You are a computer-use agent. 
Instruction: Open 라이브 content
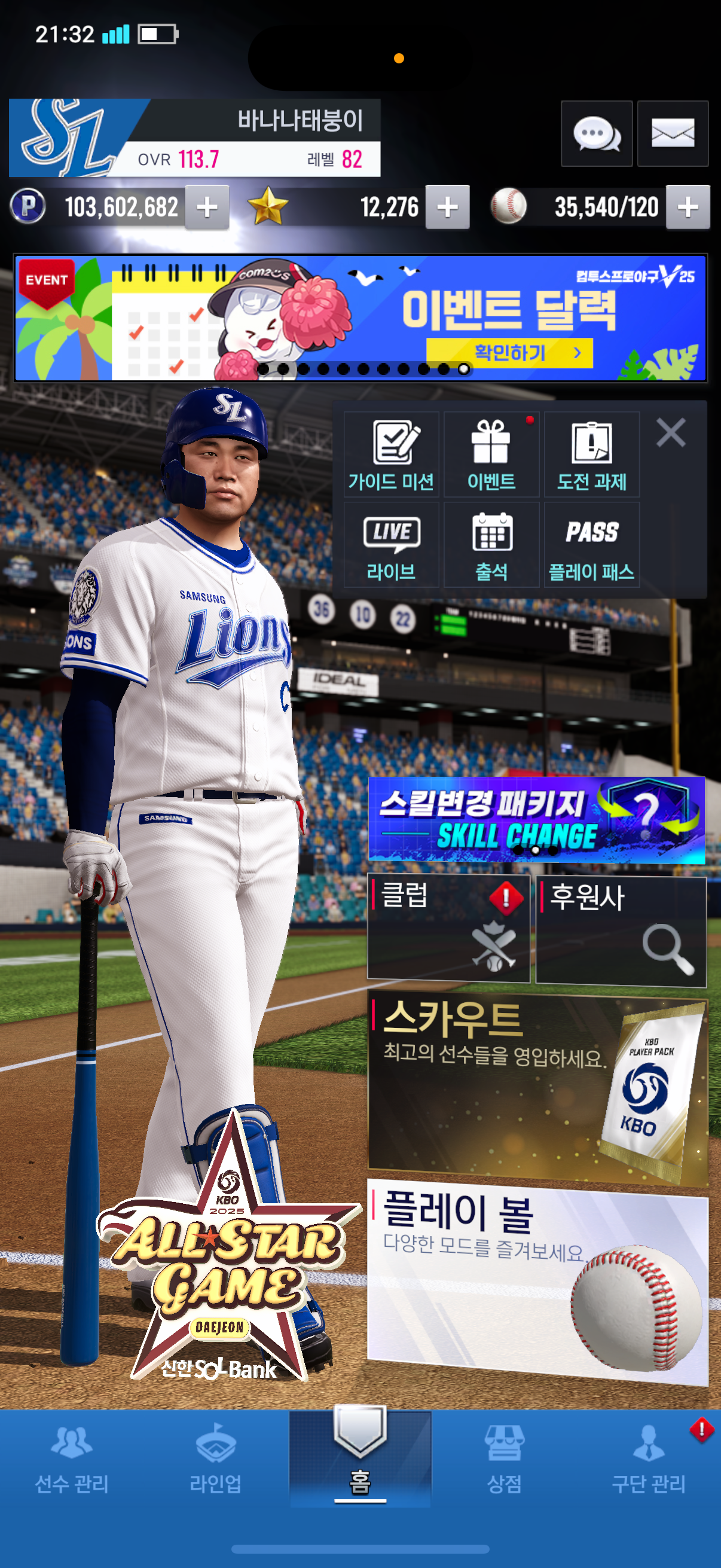coord(391,545)
